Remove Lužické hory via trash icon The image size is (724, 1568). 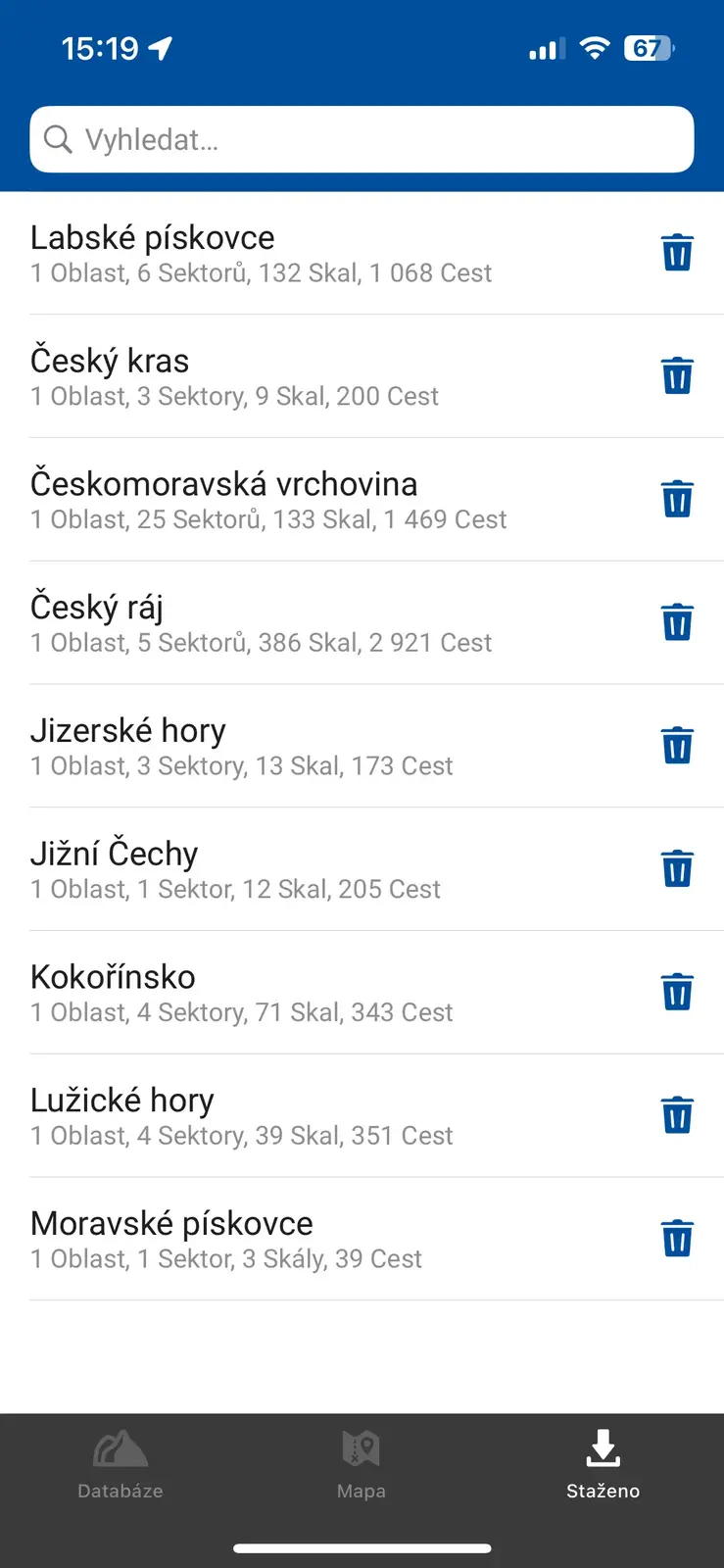tap(677, 1116)
